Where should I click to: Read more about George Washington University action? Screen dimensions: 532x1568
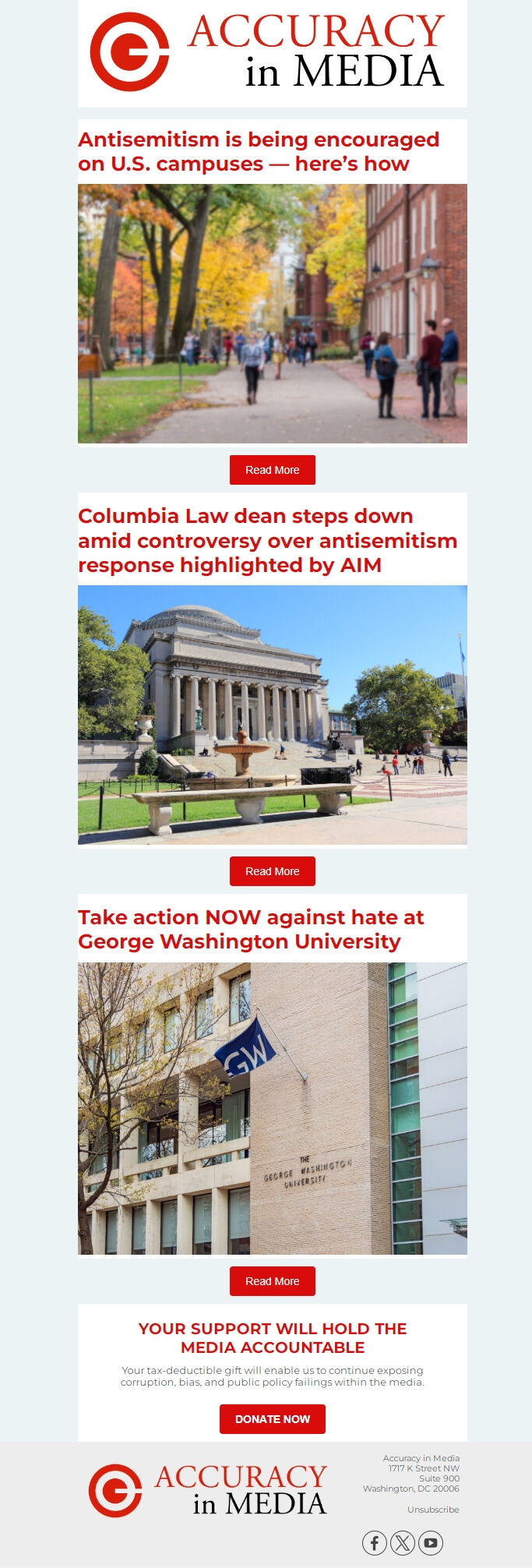click(x=272, y=1281)
